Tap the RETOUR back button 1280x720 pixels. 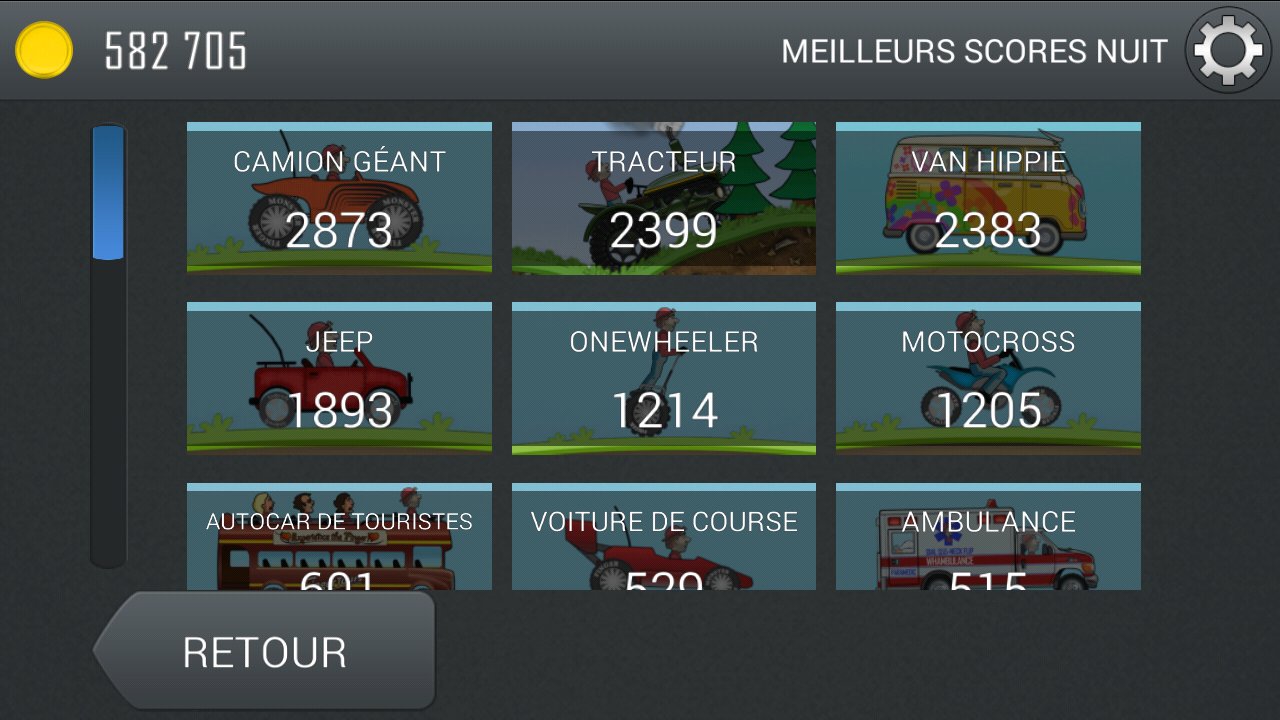tap(266, 652)
